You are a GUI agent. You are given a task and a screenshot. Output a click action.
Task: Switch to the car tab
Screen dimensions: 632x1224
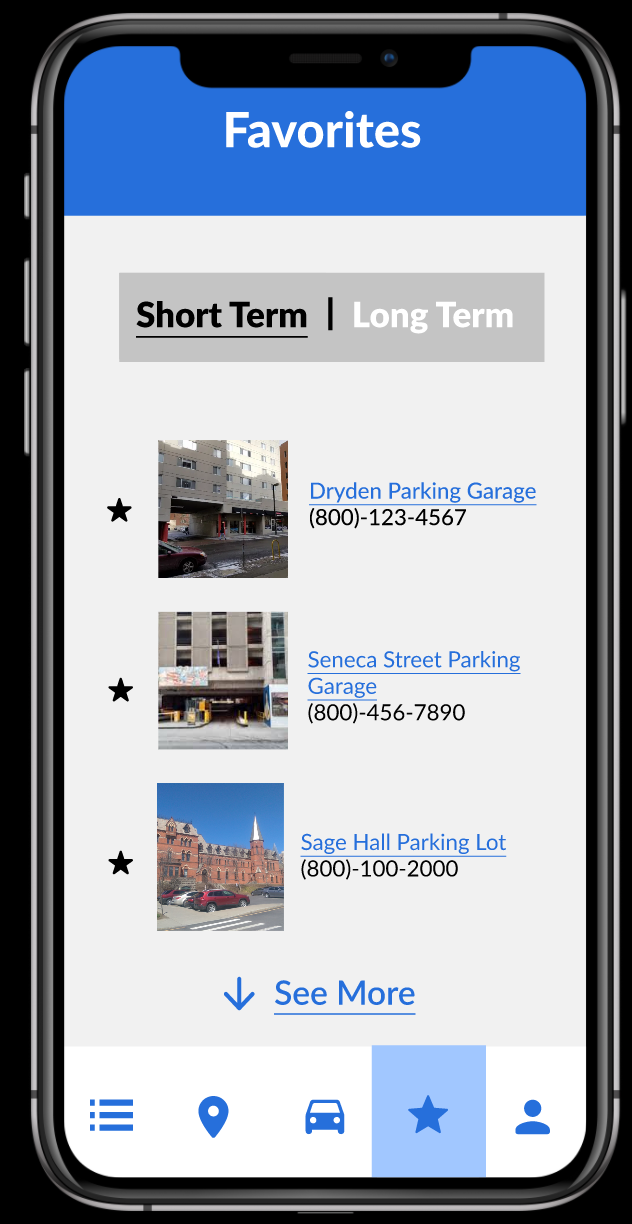coord(325,1116)
